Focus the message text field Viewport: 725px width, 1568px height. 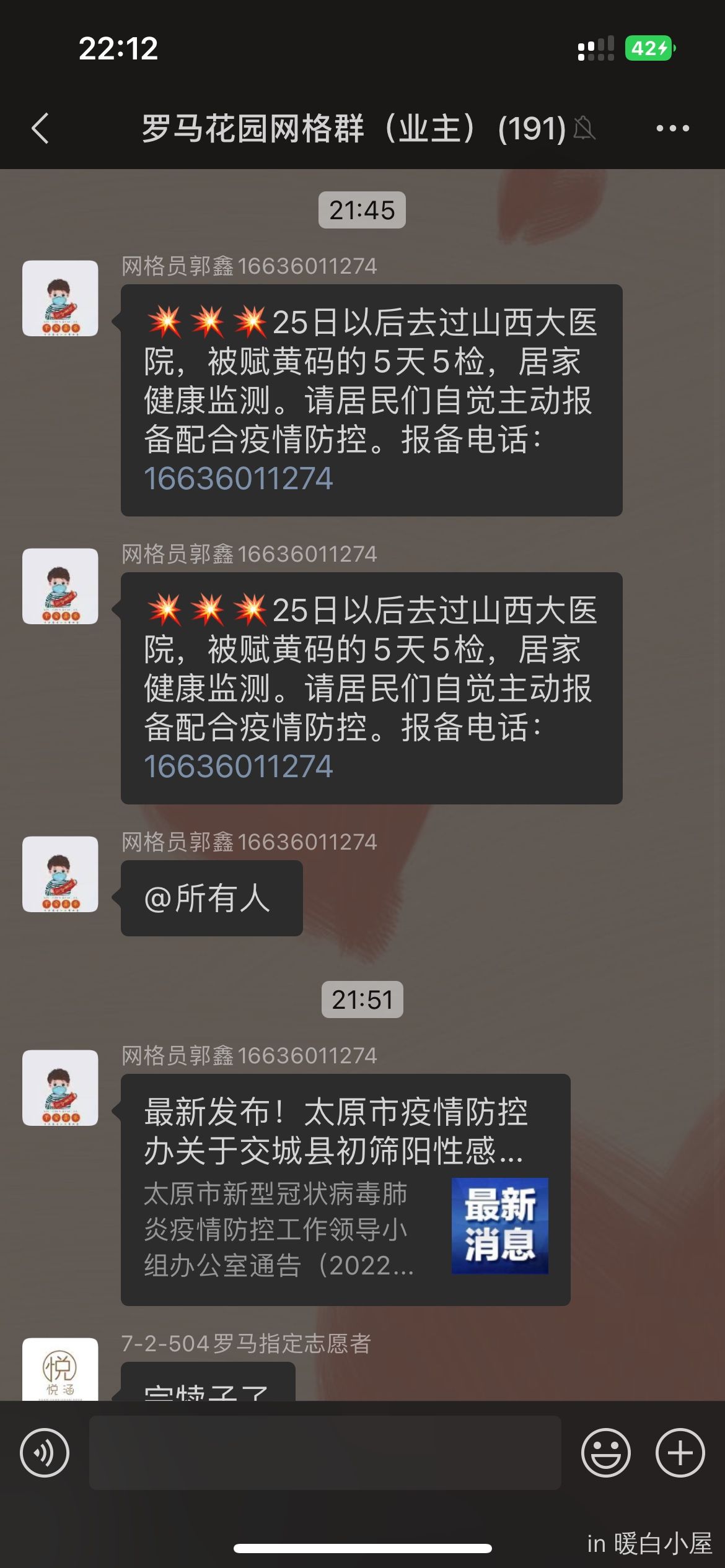325,1452
